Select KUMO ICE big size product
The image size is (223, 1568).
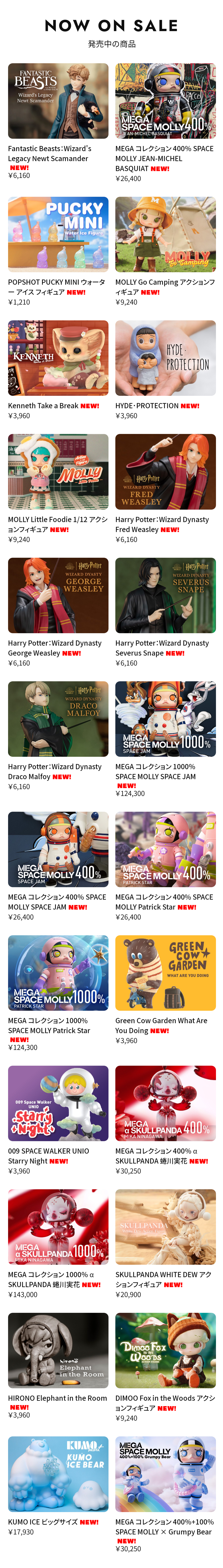58,1474
